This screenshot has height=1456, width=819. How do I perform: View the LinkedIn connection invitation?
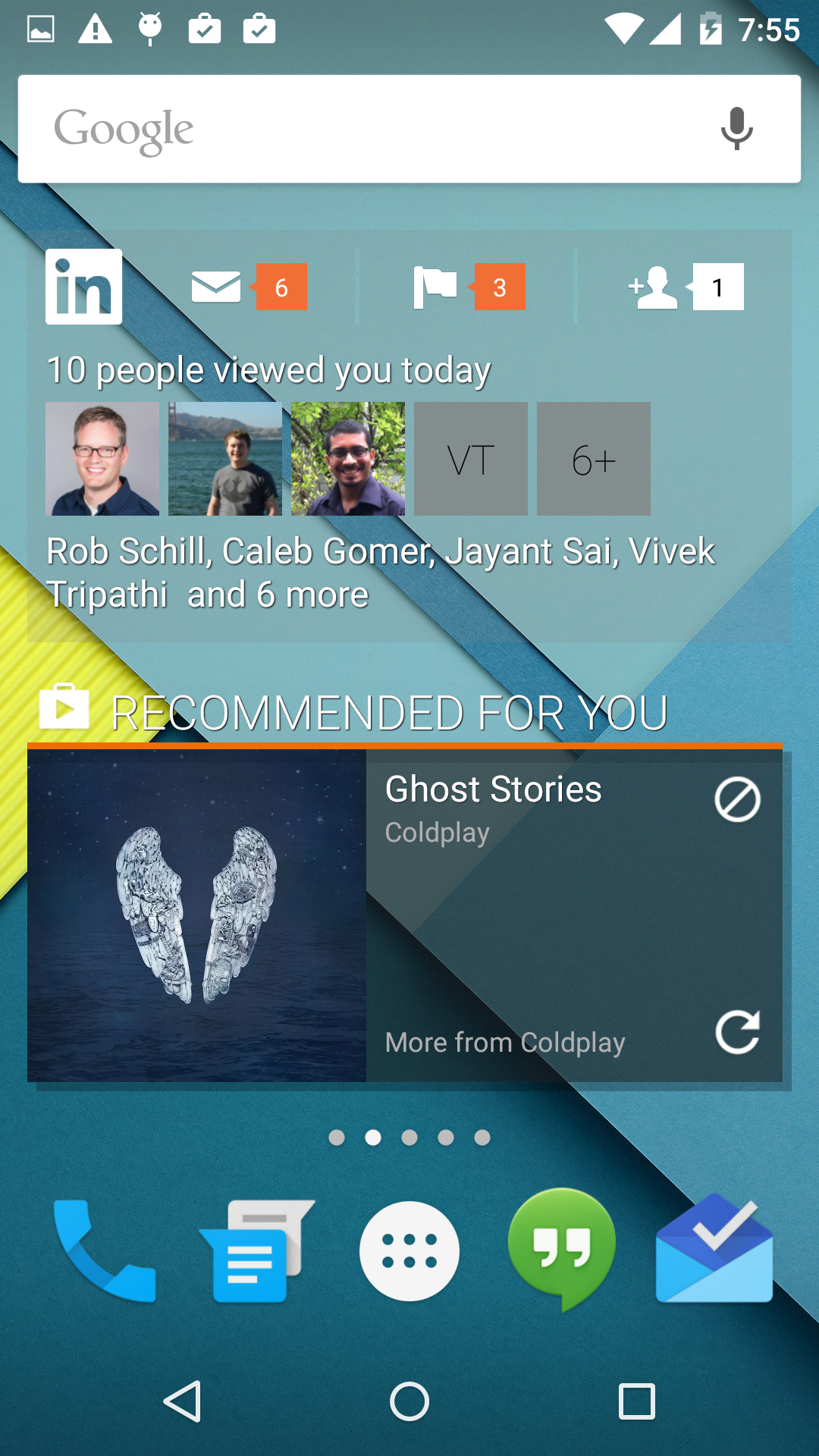click(x=685, y=287)
